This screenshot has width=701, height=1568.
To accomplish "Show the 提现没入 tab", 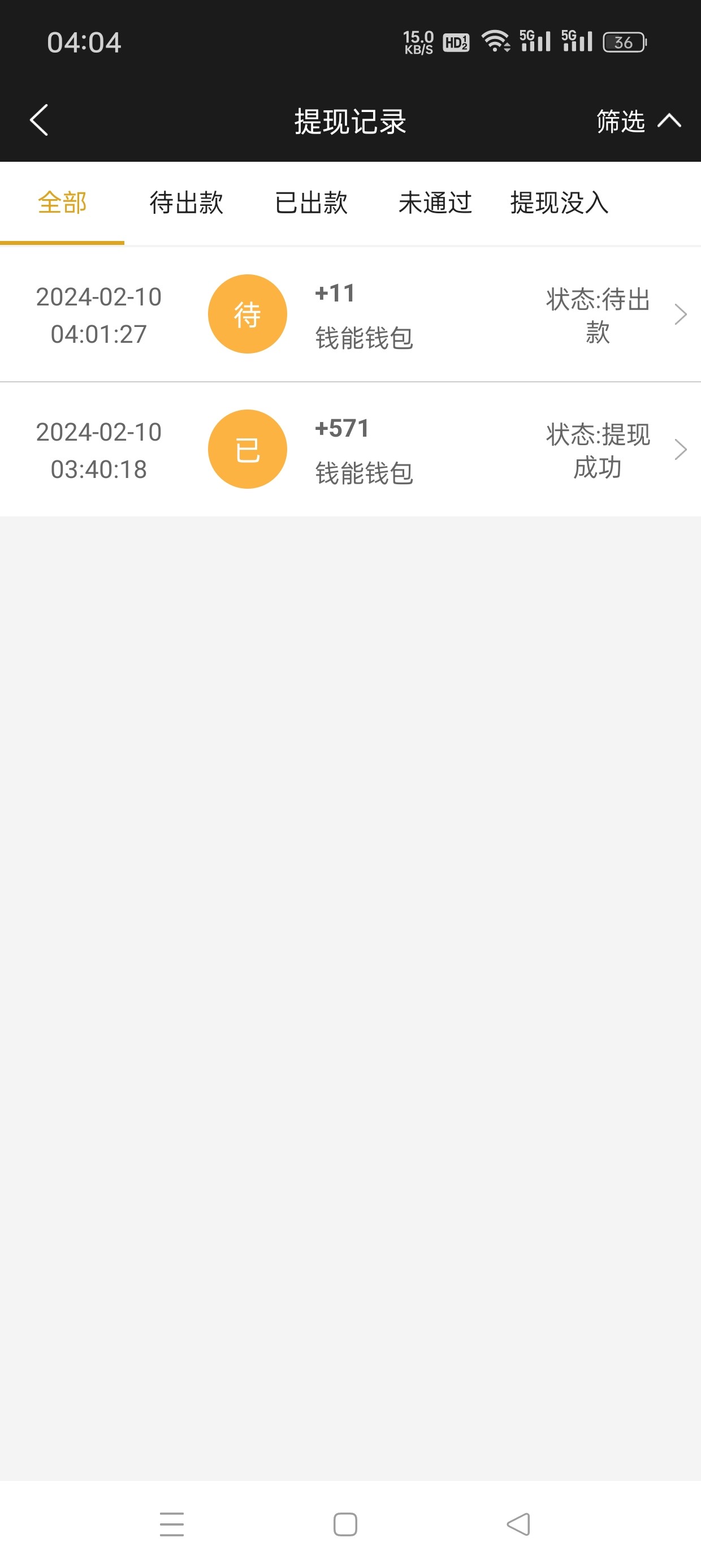I will pyautogui.click(x=559, y=203).
